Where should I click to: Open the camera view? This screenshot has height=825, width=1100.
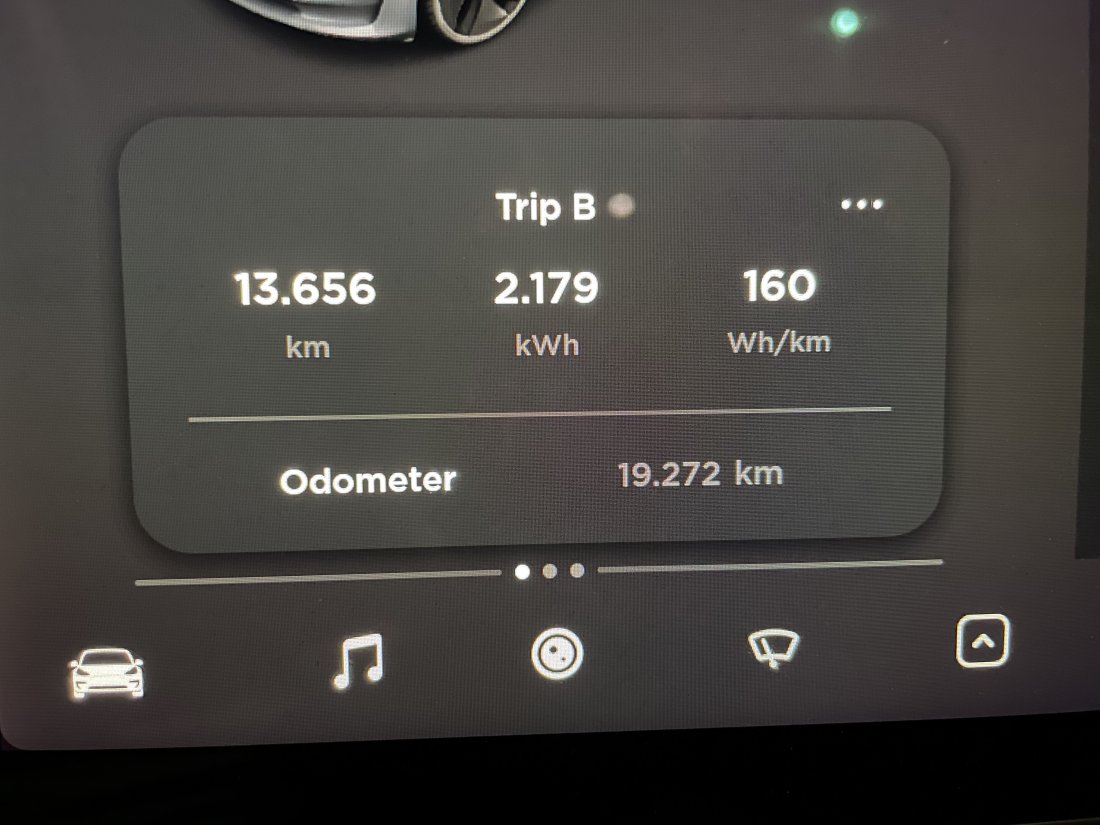coord(556,656)
